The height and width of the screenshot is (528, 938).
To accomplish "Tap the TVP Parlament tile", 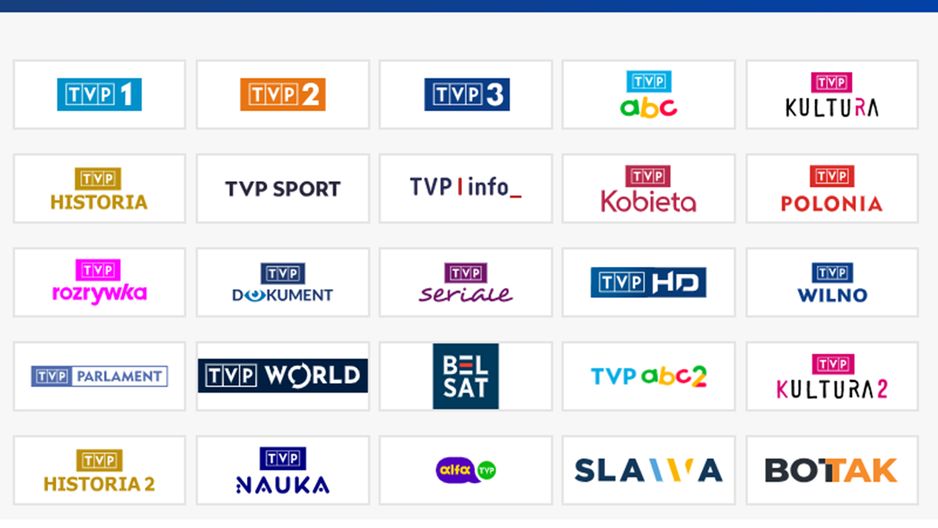I will coord(99,377).
